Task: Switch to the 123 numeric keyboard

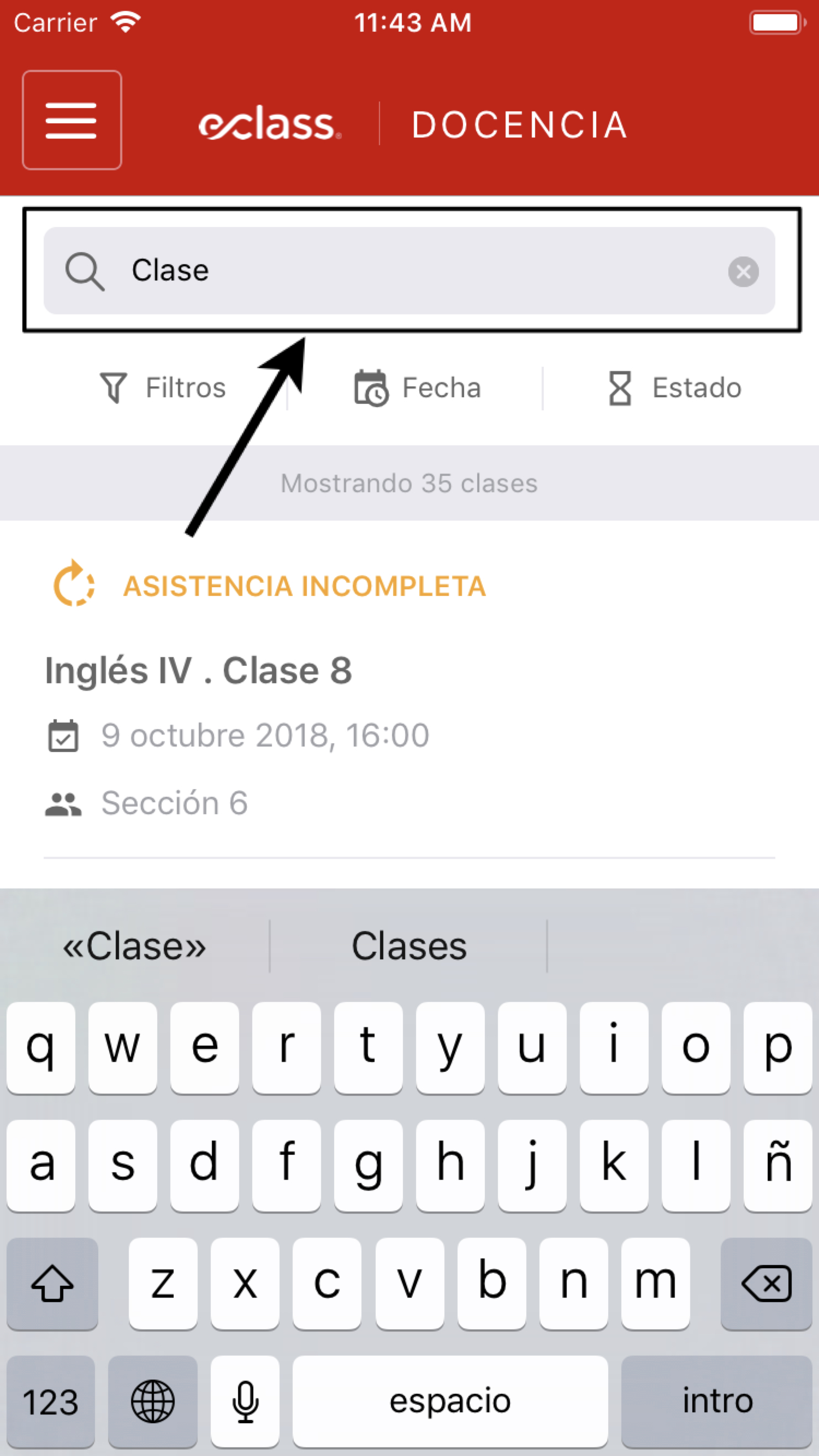Action: (50, 1401)
